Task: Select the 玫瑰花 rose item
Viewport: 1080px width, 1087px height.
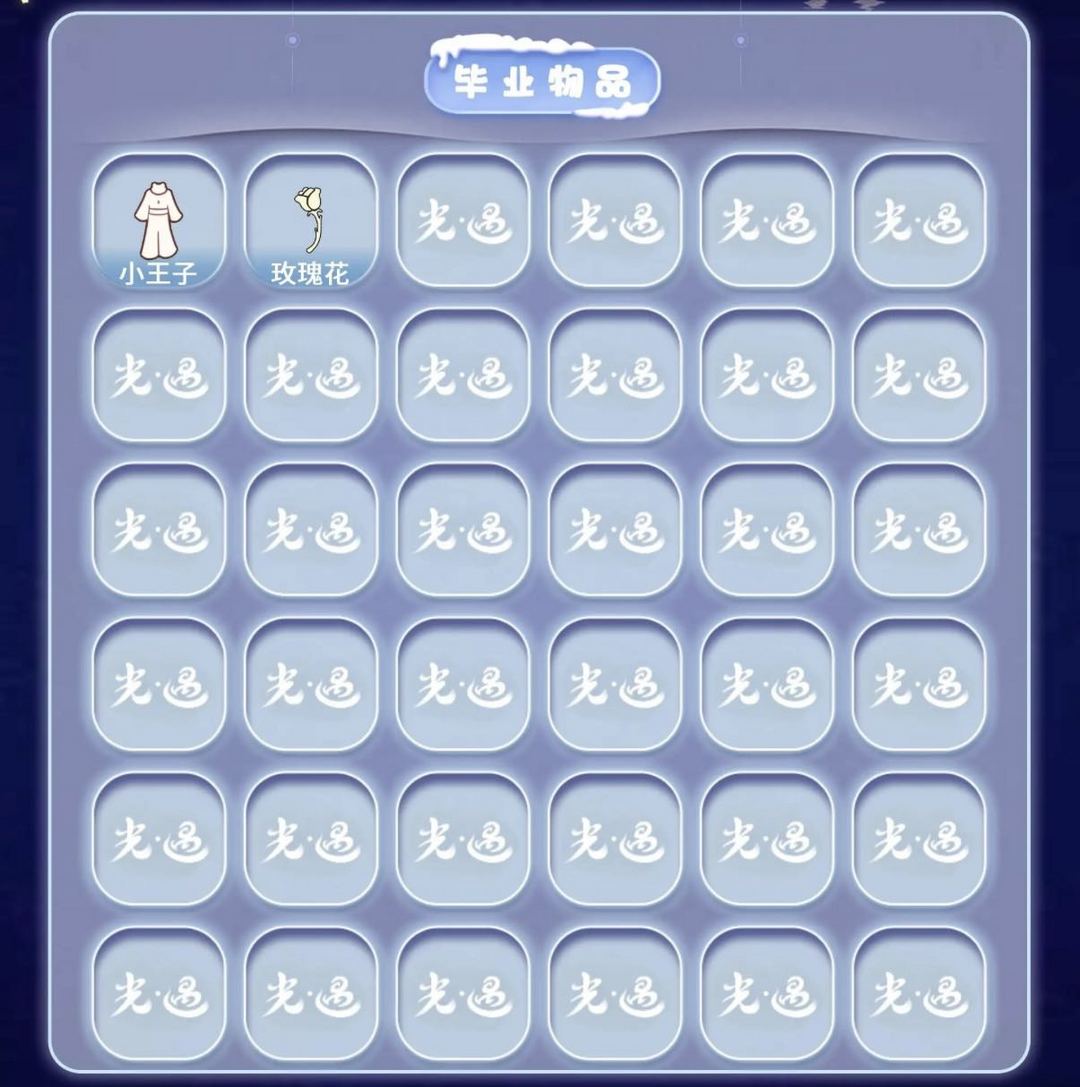Action: [x=310, y=222]
